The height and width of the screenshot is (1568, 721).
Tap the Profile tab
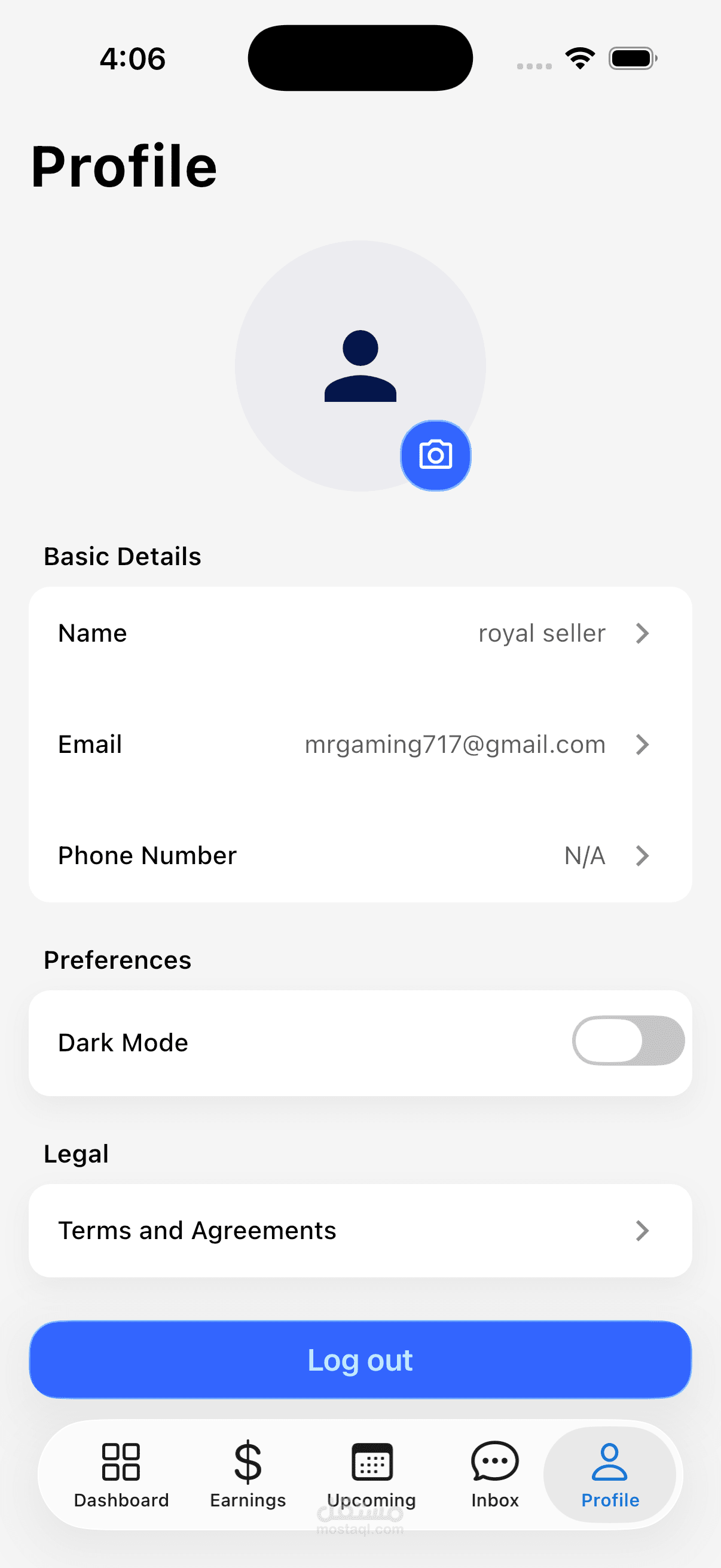[x=610, y=1474]
